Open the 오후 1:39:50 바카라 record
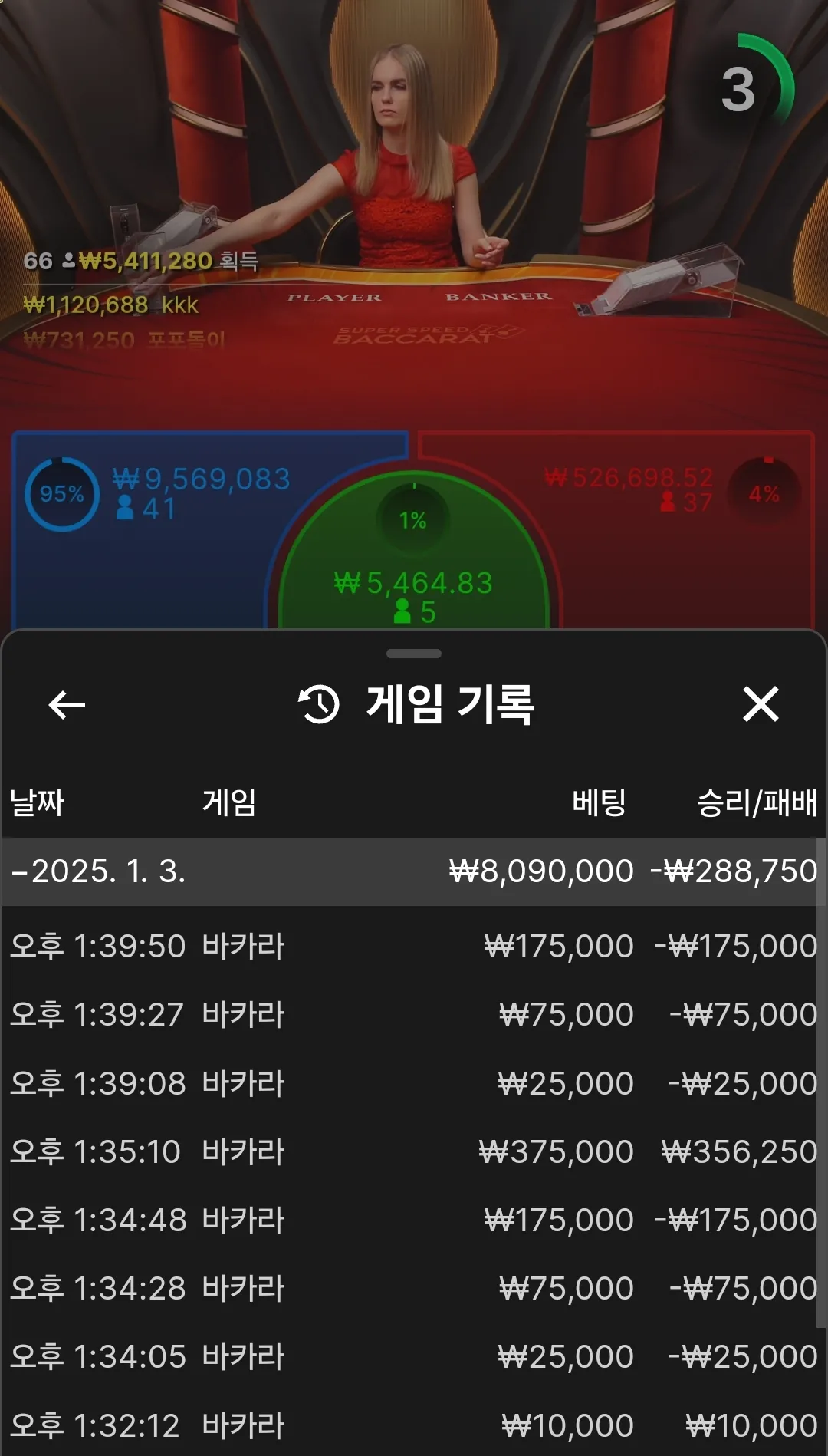This screenshot has width=828, height=1456. 412,946
